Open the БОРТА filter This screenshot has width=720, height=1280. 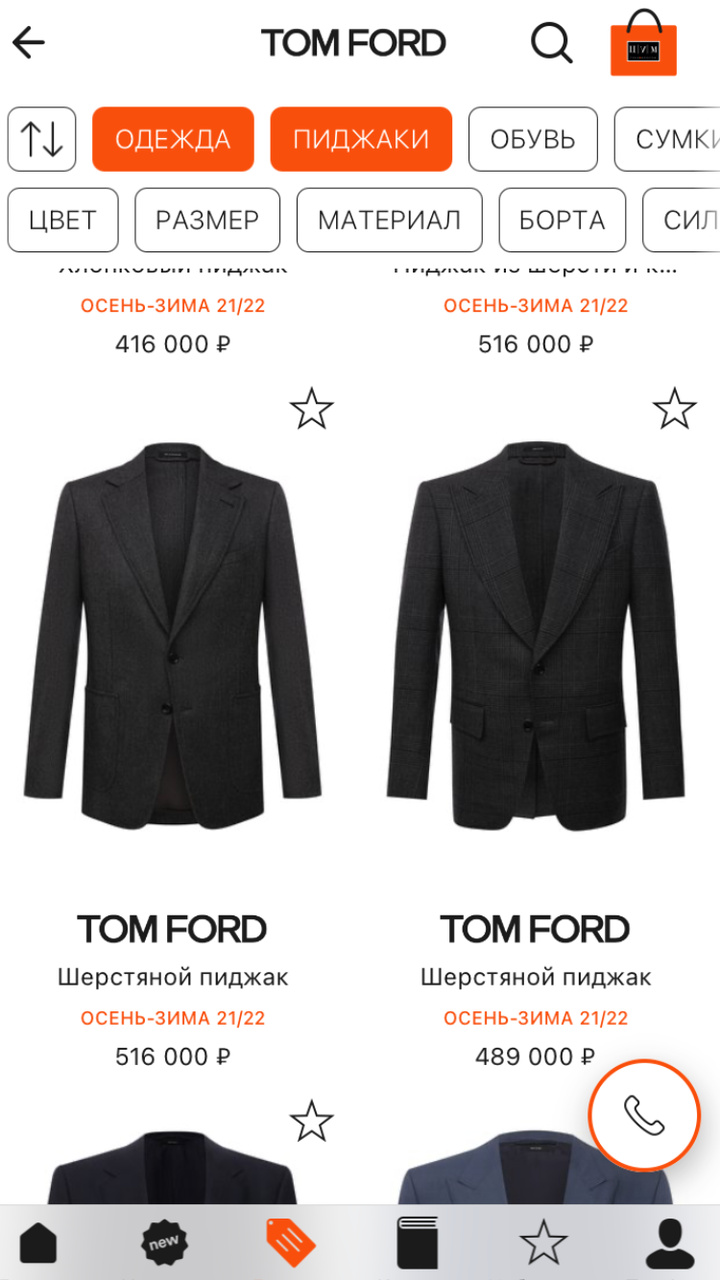[x=562, y=220]
